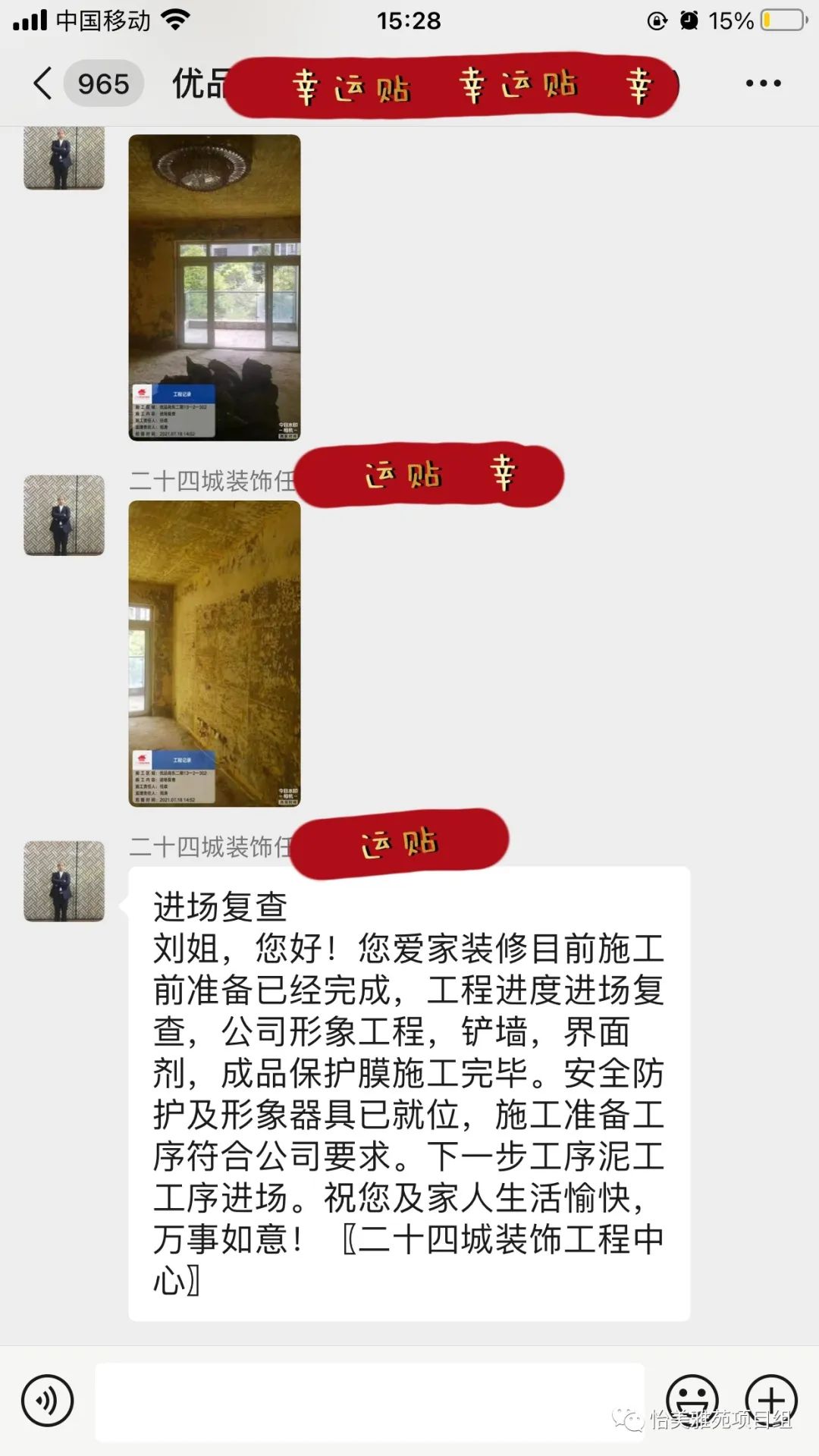Open the plus attachments menu

[771, 1400]
